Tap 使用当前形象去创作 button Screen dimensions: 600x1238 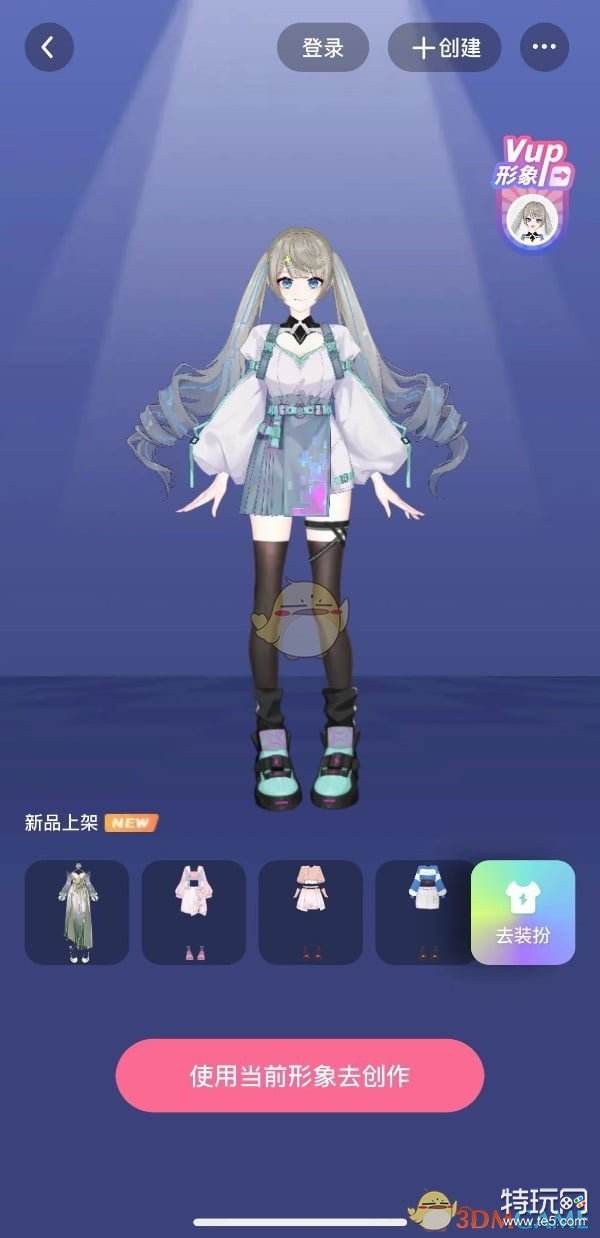[300, 1076]
